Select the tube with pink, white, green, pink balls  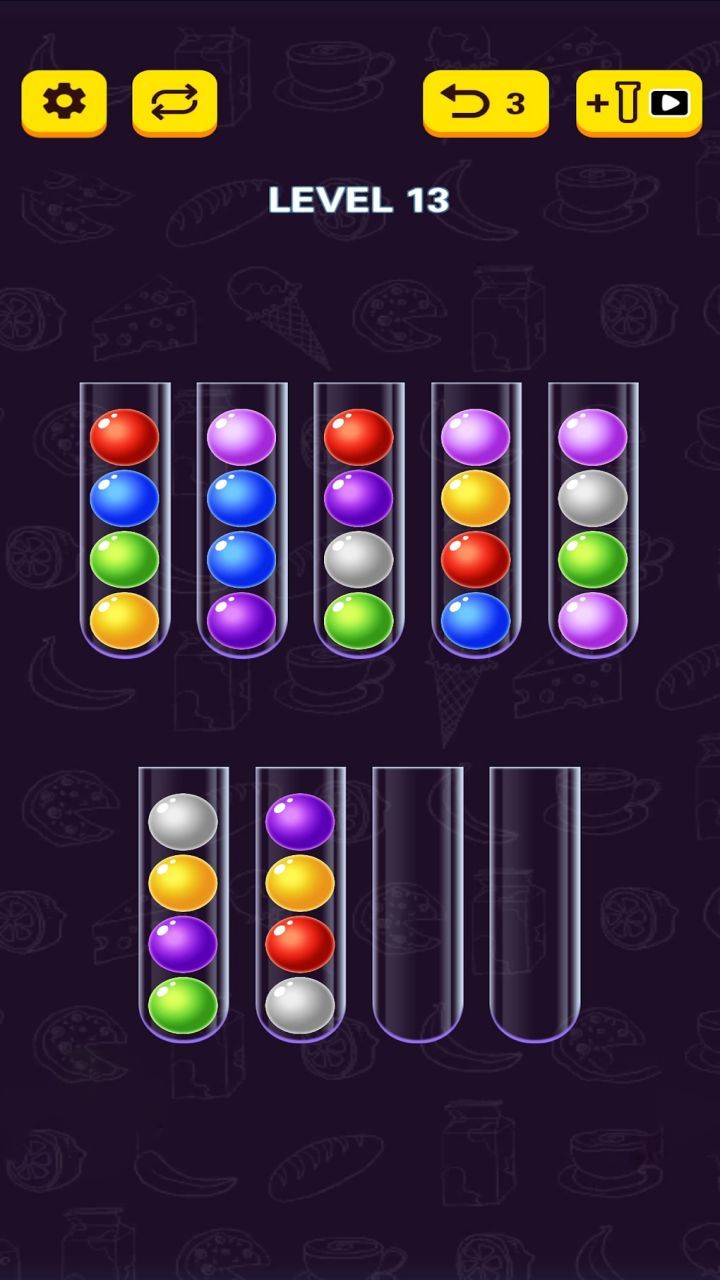[x=593, y=520]
